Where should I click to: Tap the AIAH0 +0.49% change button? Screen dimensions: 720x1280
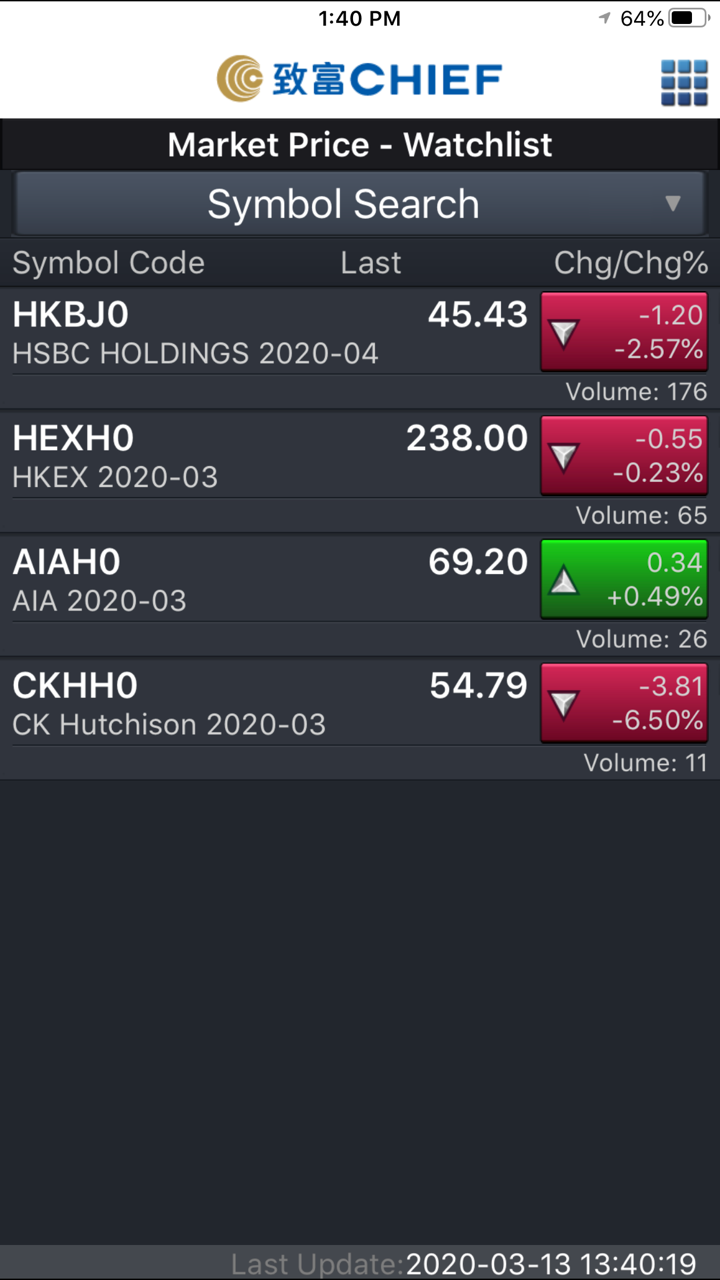(x=624, y=580)
